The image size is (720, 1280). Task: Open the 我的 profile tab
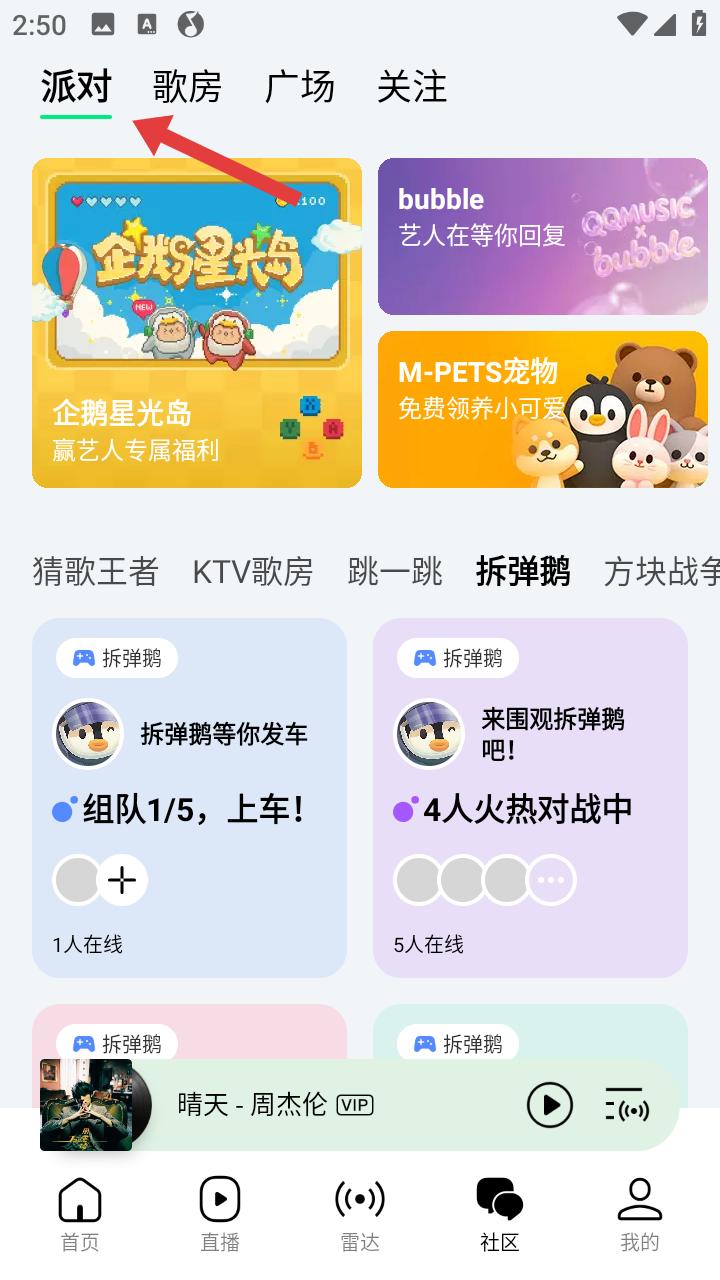tap(640, 1214)
